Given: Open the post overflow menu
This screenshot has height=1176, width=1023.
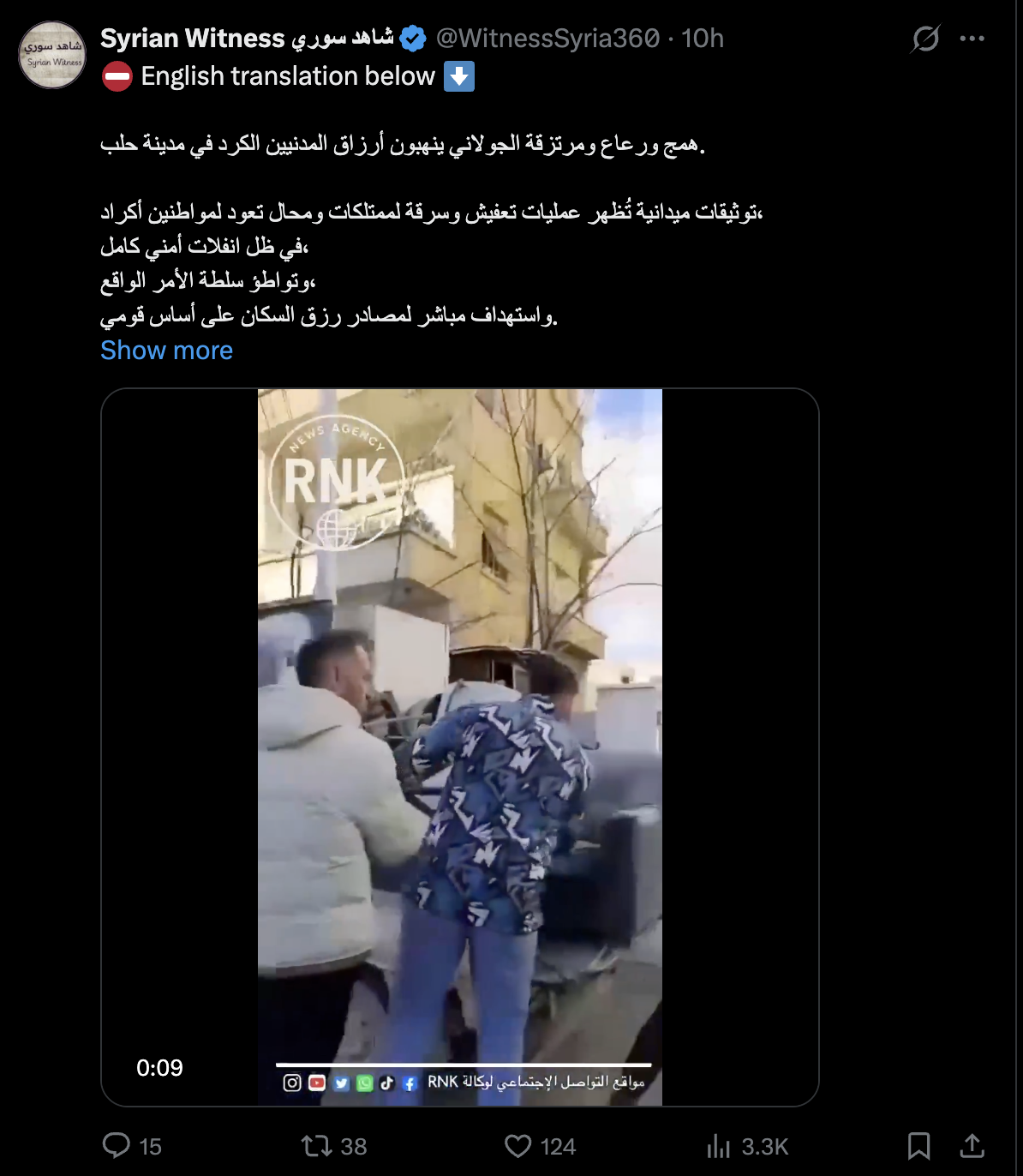Looking at the screenshot, I should (x=972, y=39).
